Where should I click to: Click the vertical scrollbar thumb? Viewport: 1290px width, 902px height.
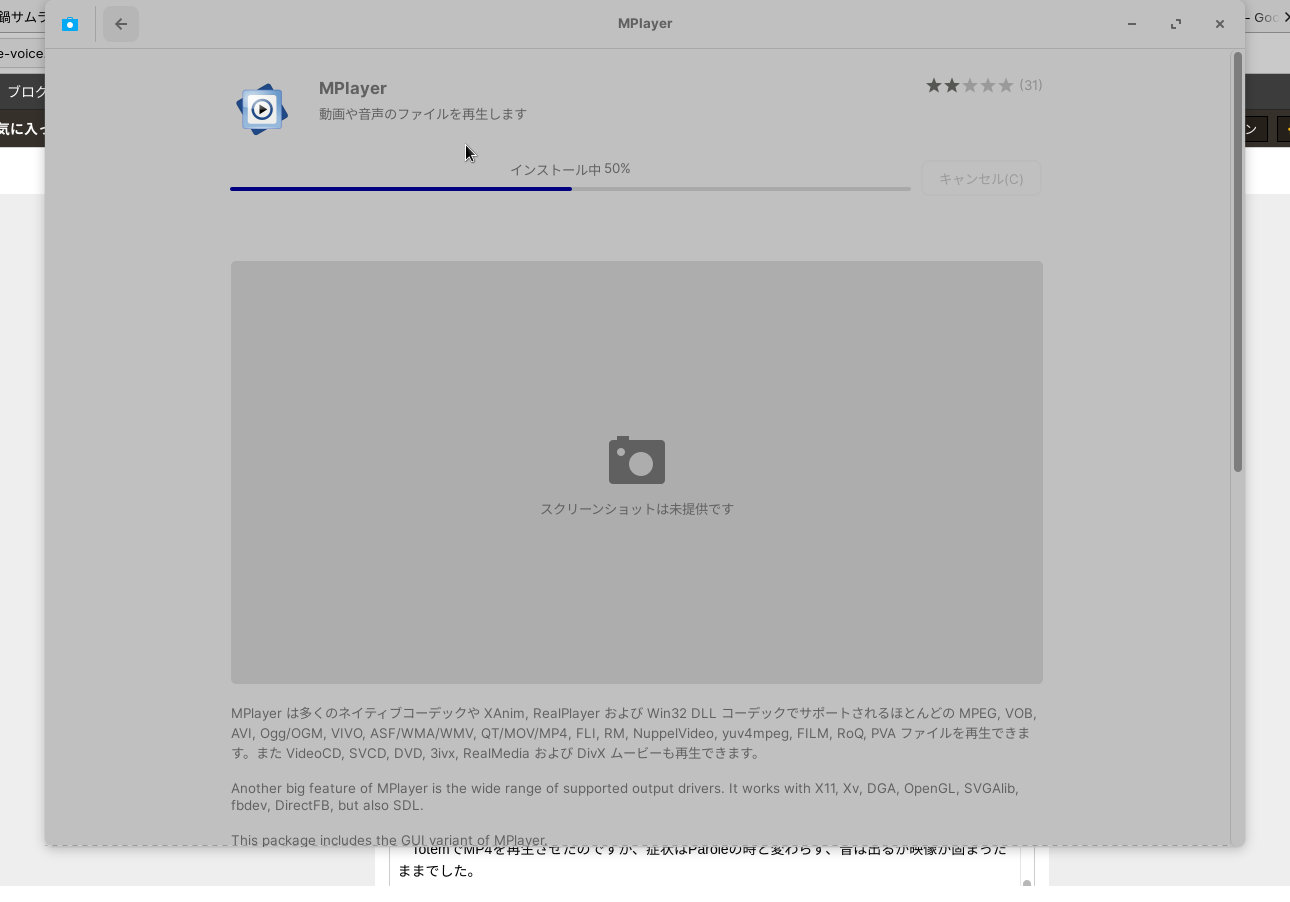point(1237,262)
